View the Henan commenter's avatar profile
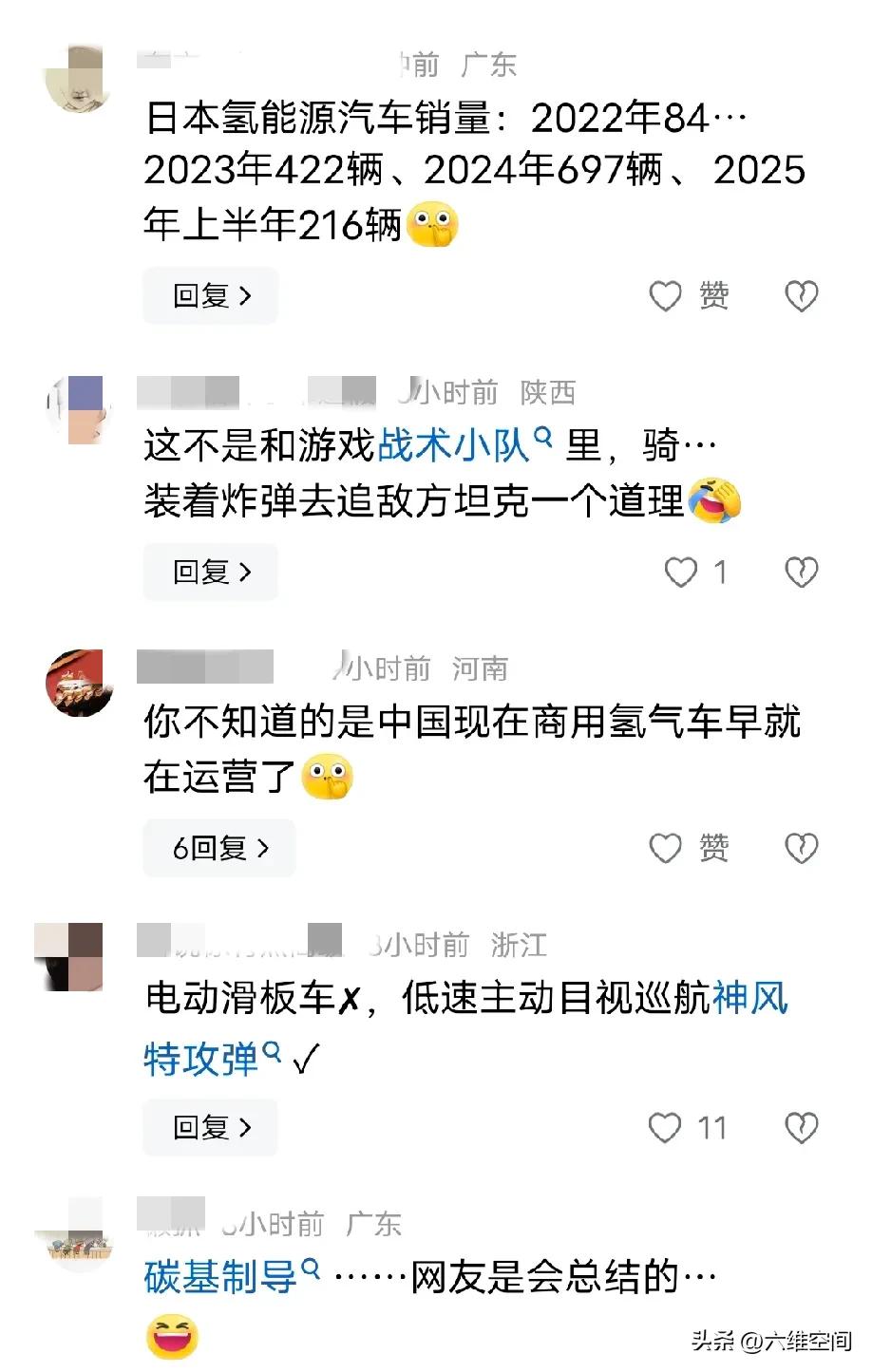The image size is (872, 1372). [x=80, y=683]
